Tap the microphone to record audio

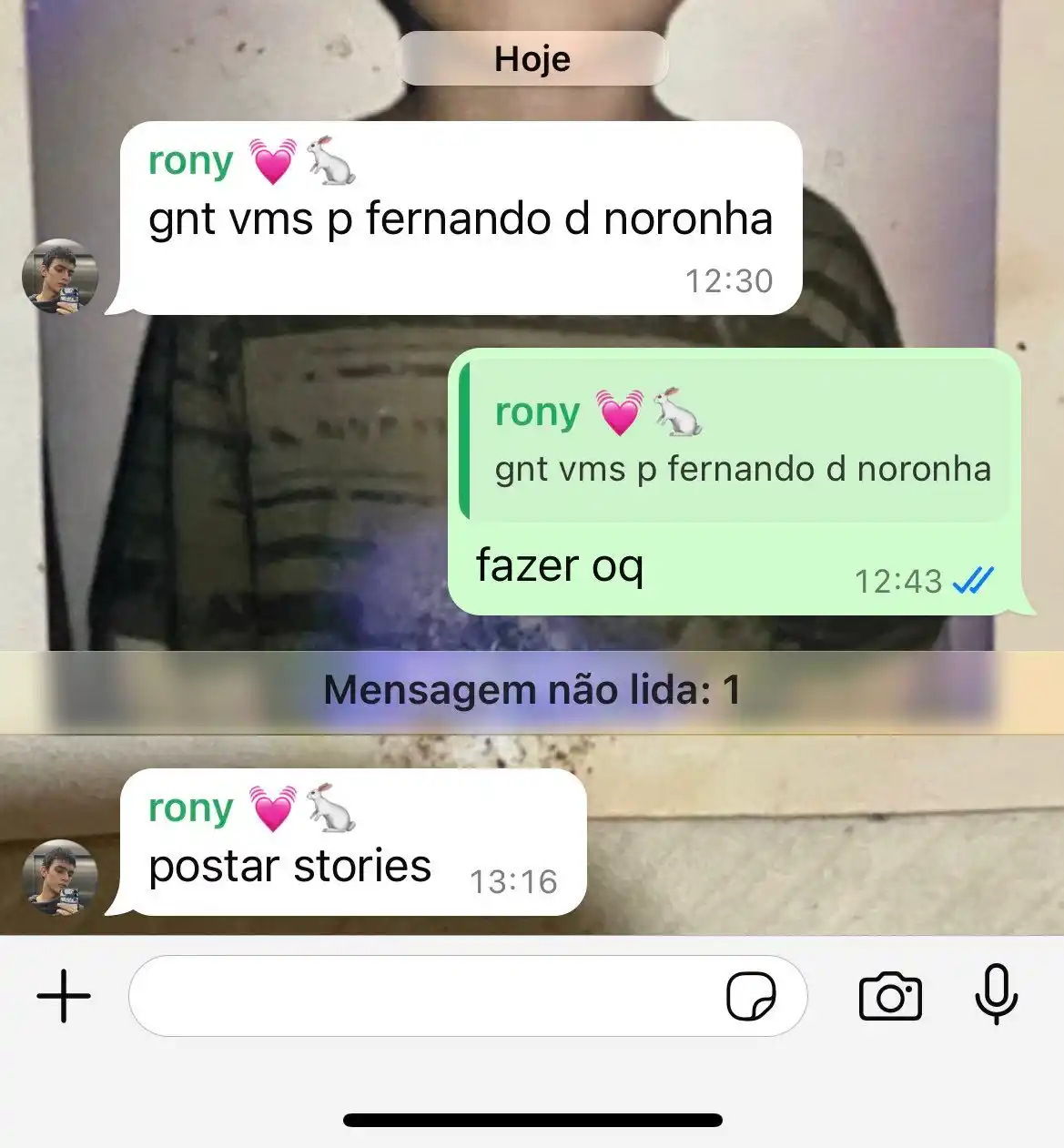(996, 994)
